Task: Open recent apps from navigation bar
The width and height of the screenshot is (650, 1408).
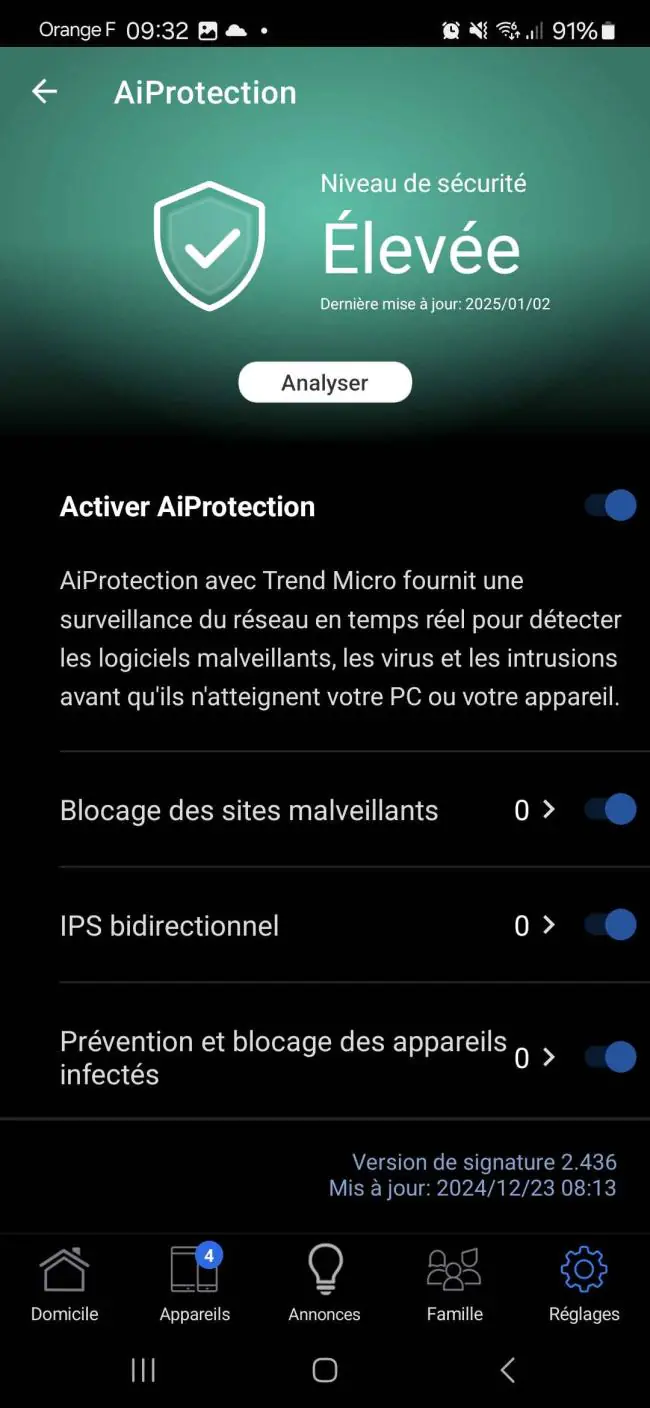Action: pyautogui.click(x=143, y=1370)
